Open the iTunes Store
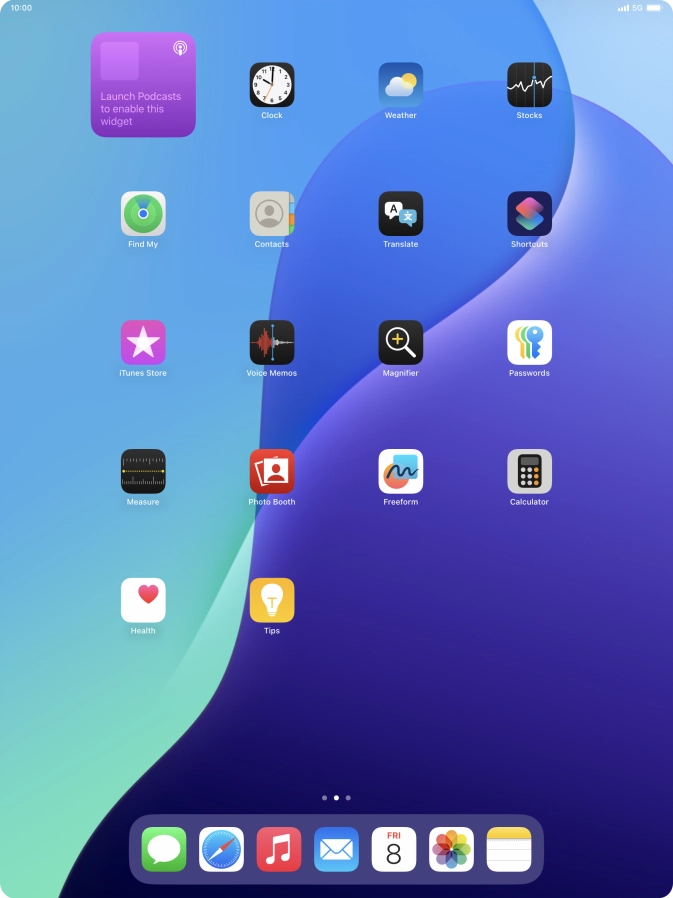 143,343
